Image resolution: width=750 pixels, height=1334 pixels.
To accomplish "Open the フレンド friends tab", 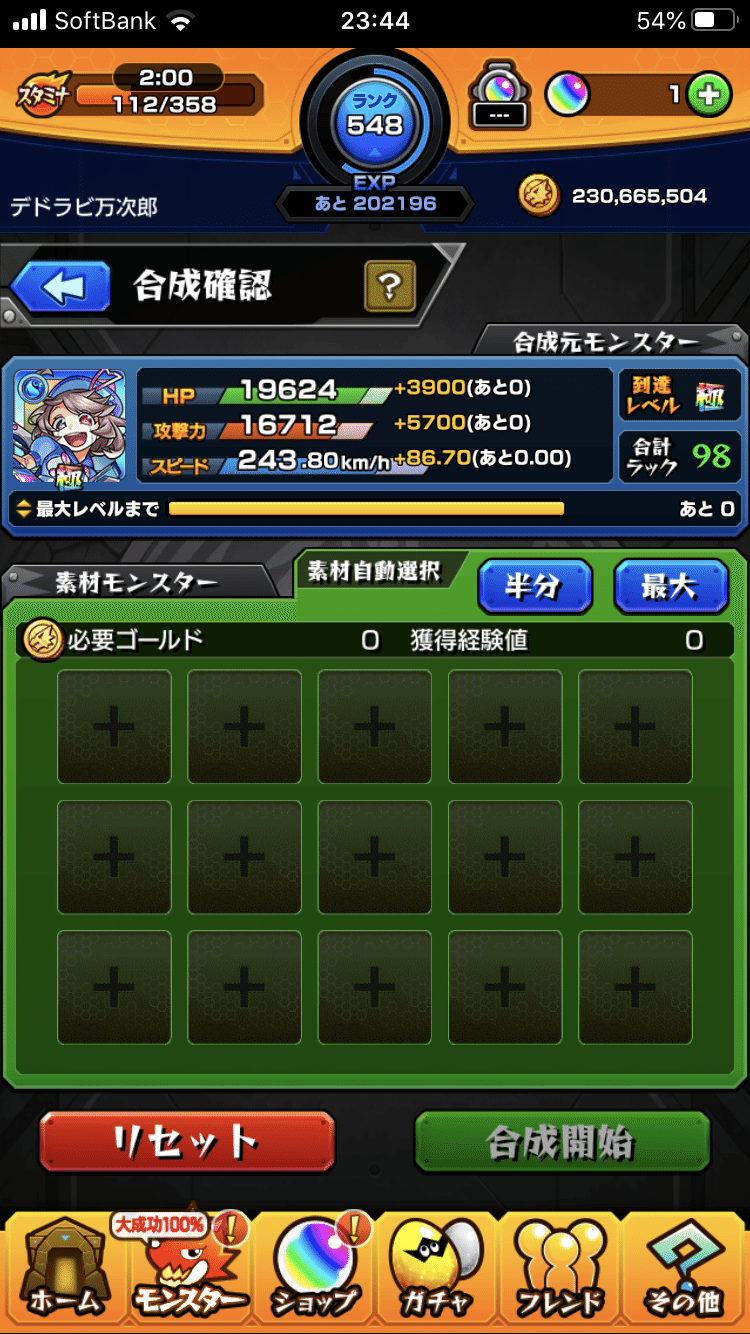I will [x=562, y=1270].
